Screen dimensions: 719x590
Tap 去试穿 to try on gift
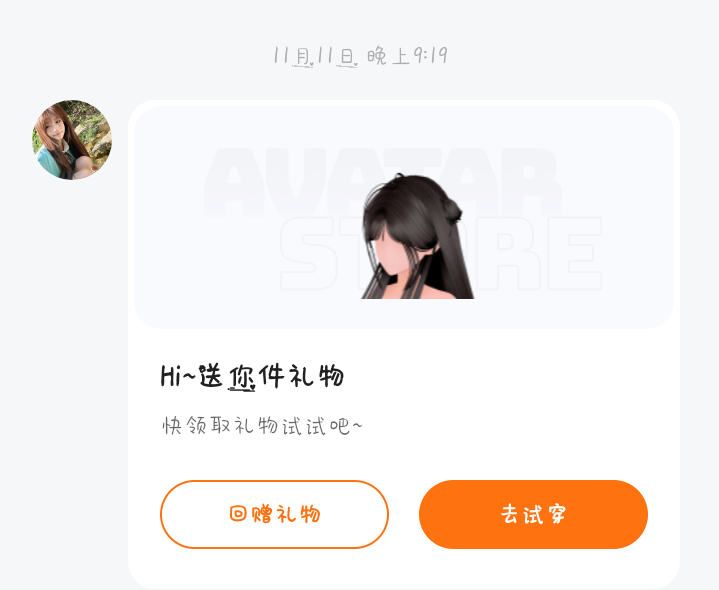click(533, 514)
